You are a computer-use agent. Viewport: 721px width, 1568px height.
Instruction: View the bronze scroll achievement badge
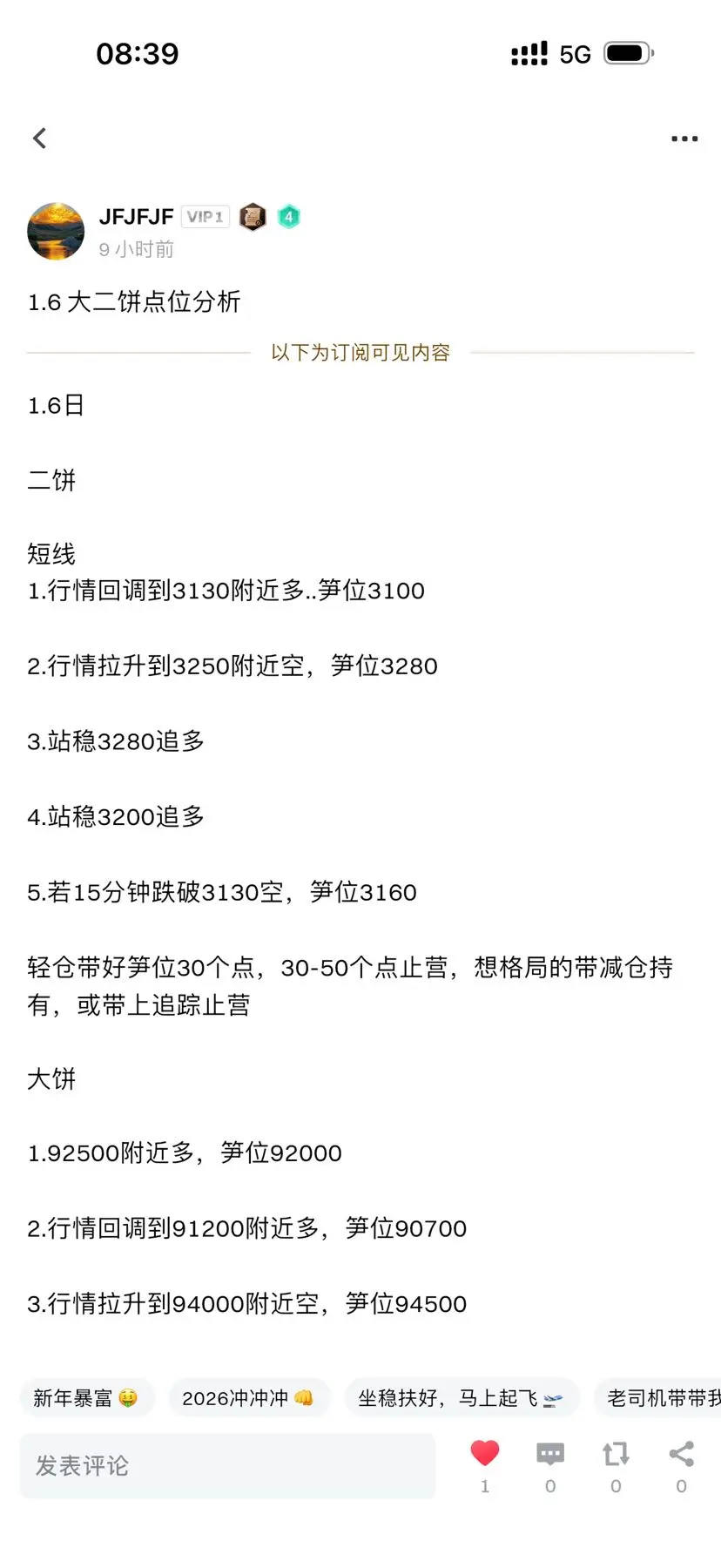point(252,216)
